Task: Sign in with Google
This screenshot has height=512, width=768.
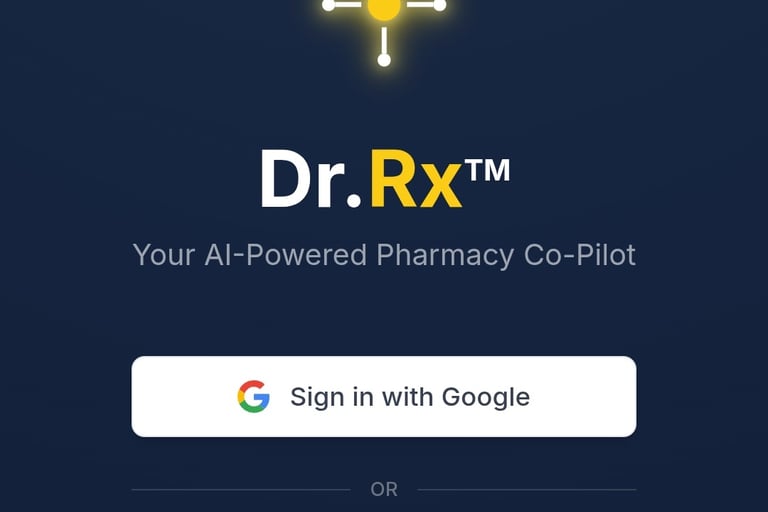Action: point(384,397)
